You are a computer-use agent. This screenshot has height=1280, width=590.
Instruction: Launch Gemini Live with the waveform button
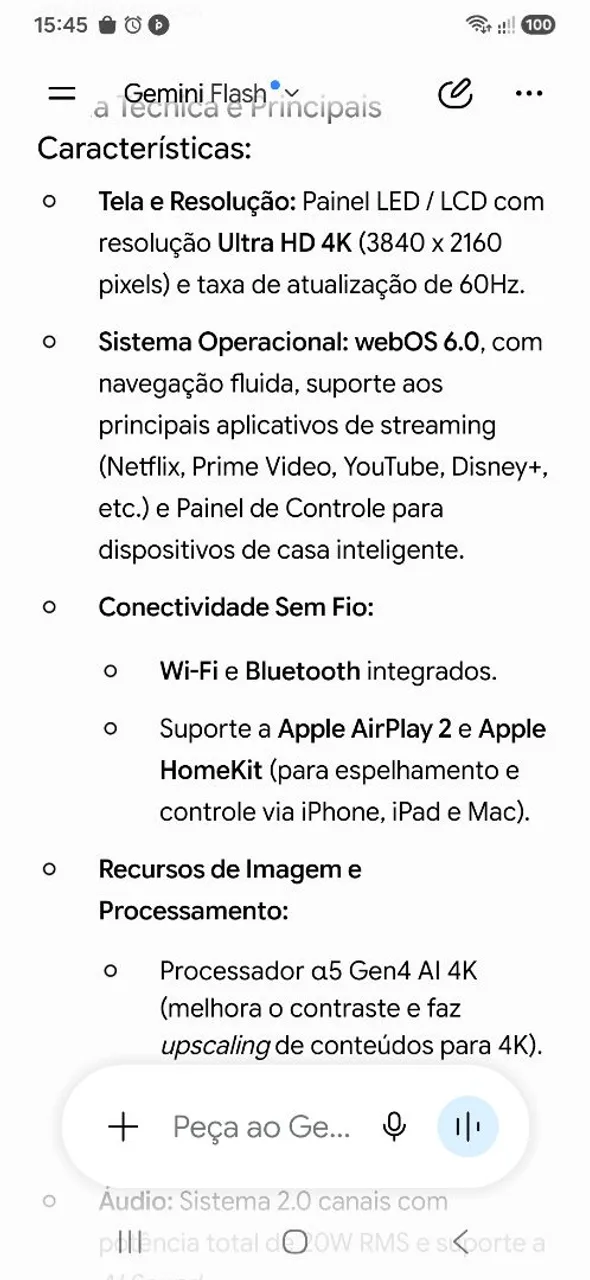(468, 1127)
